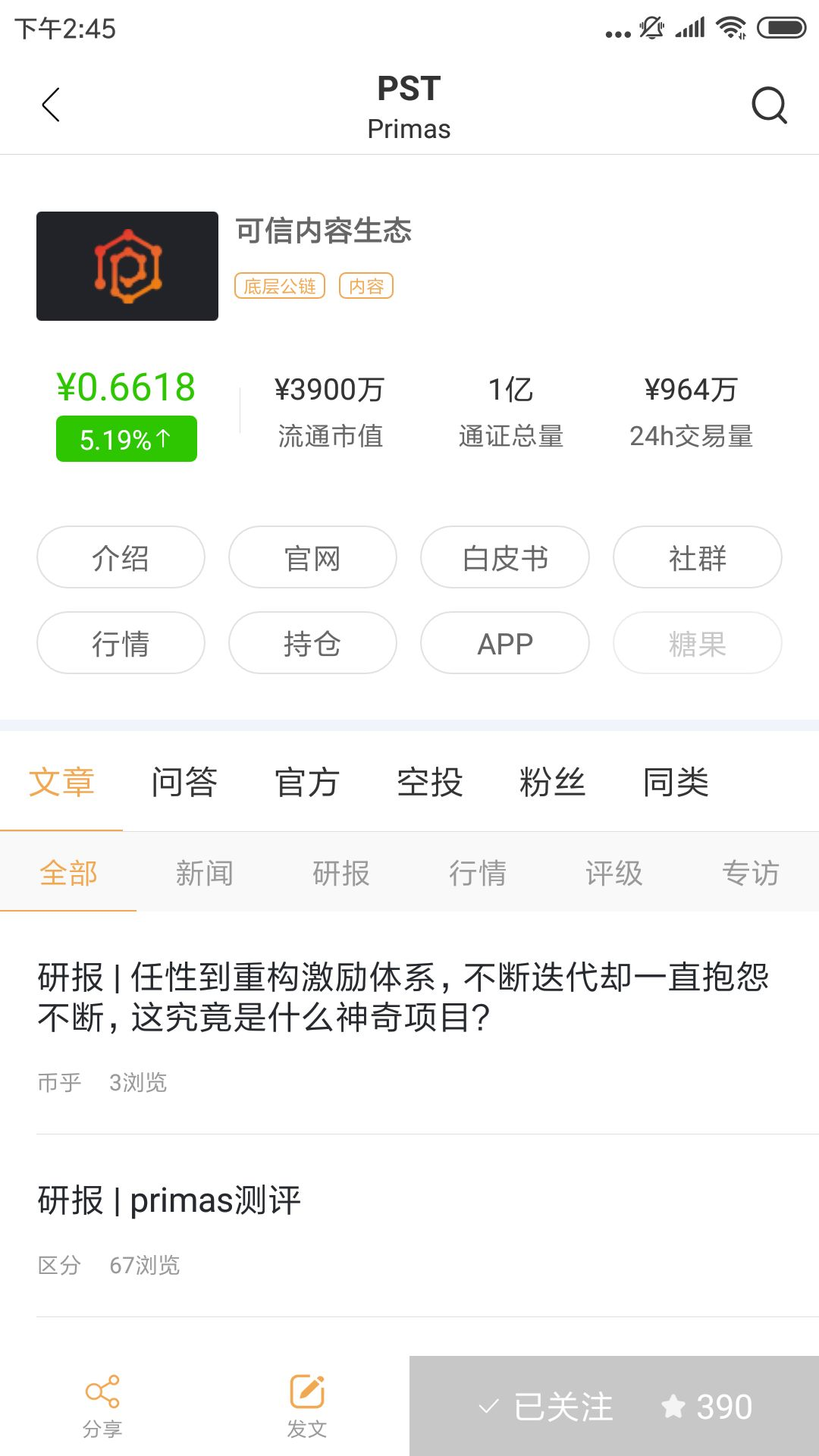Write a post with 发文
Image resolution: width=819 pixels, height=1456 pixels.
point(307,1406)
